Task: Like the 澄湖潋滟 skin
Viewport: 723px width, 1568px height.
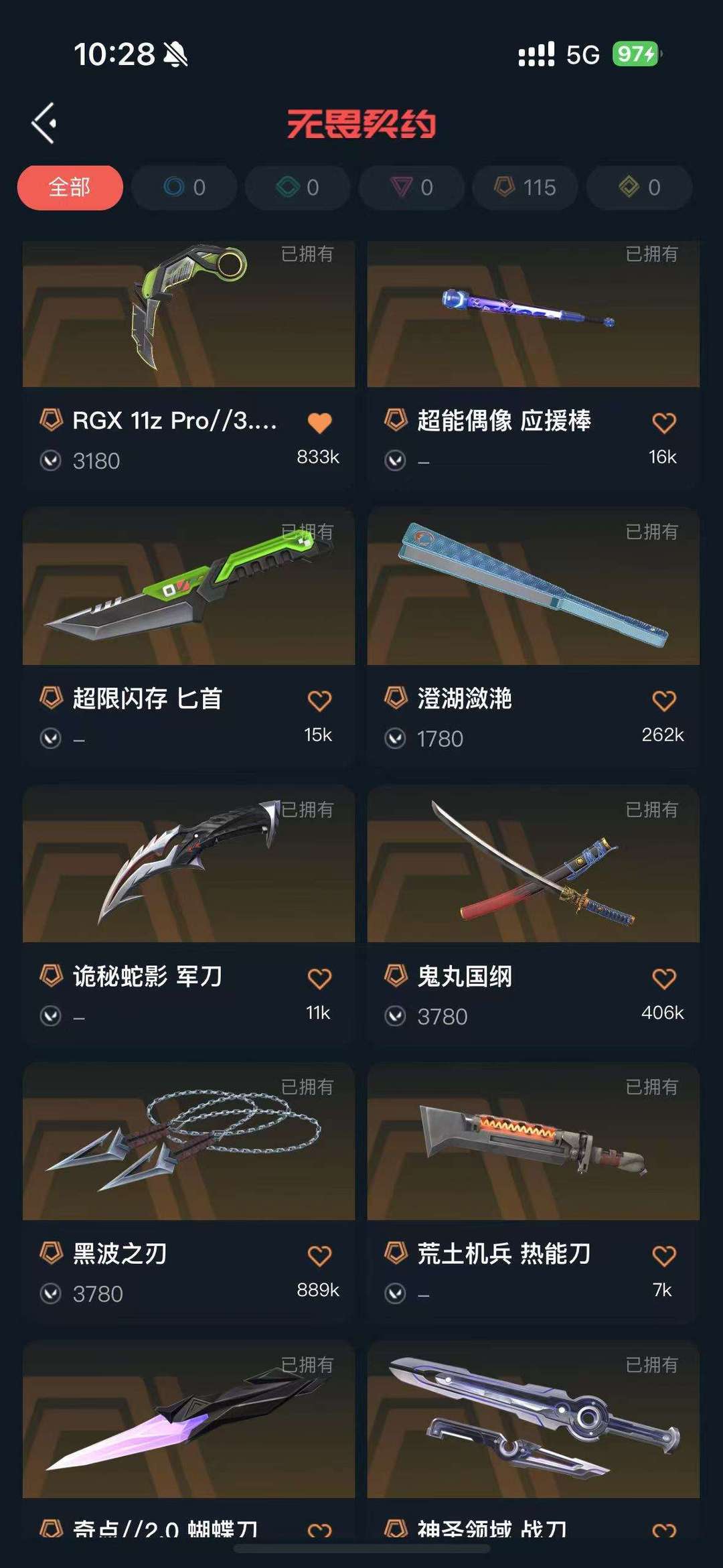Action: pos(664,701)
